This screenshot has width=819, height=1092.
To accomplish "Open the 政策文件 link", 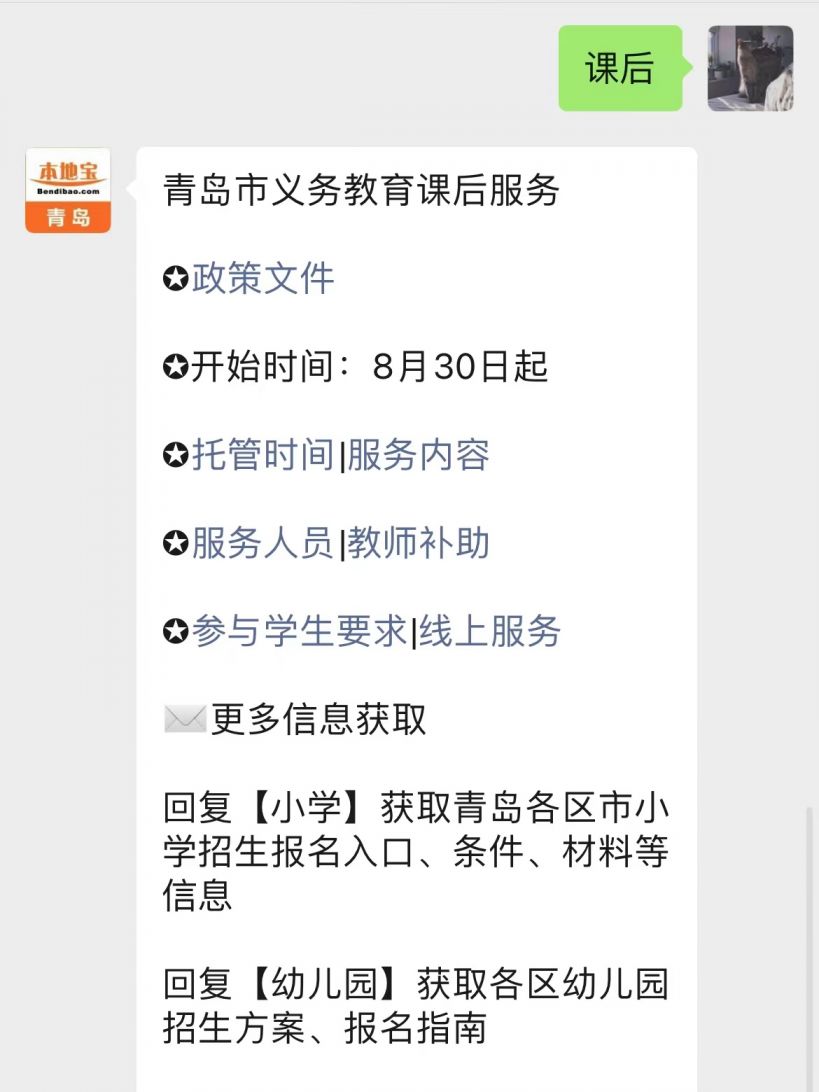I will tap(263, 279).
